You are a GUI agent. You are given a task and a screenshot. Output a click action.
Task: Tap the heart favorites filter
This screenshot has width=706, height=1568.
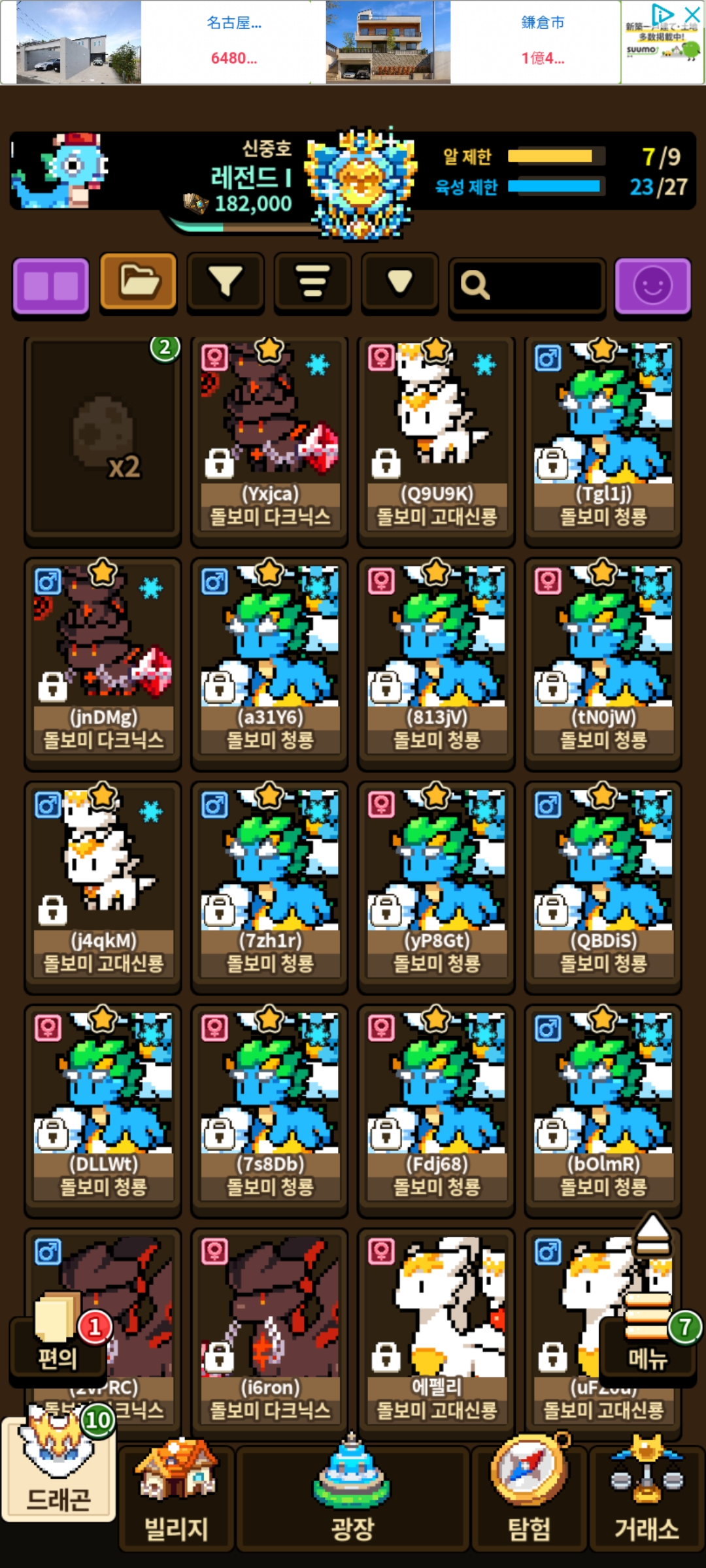[399, 282]
